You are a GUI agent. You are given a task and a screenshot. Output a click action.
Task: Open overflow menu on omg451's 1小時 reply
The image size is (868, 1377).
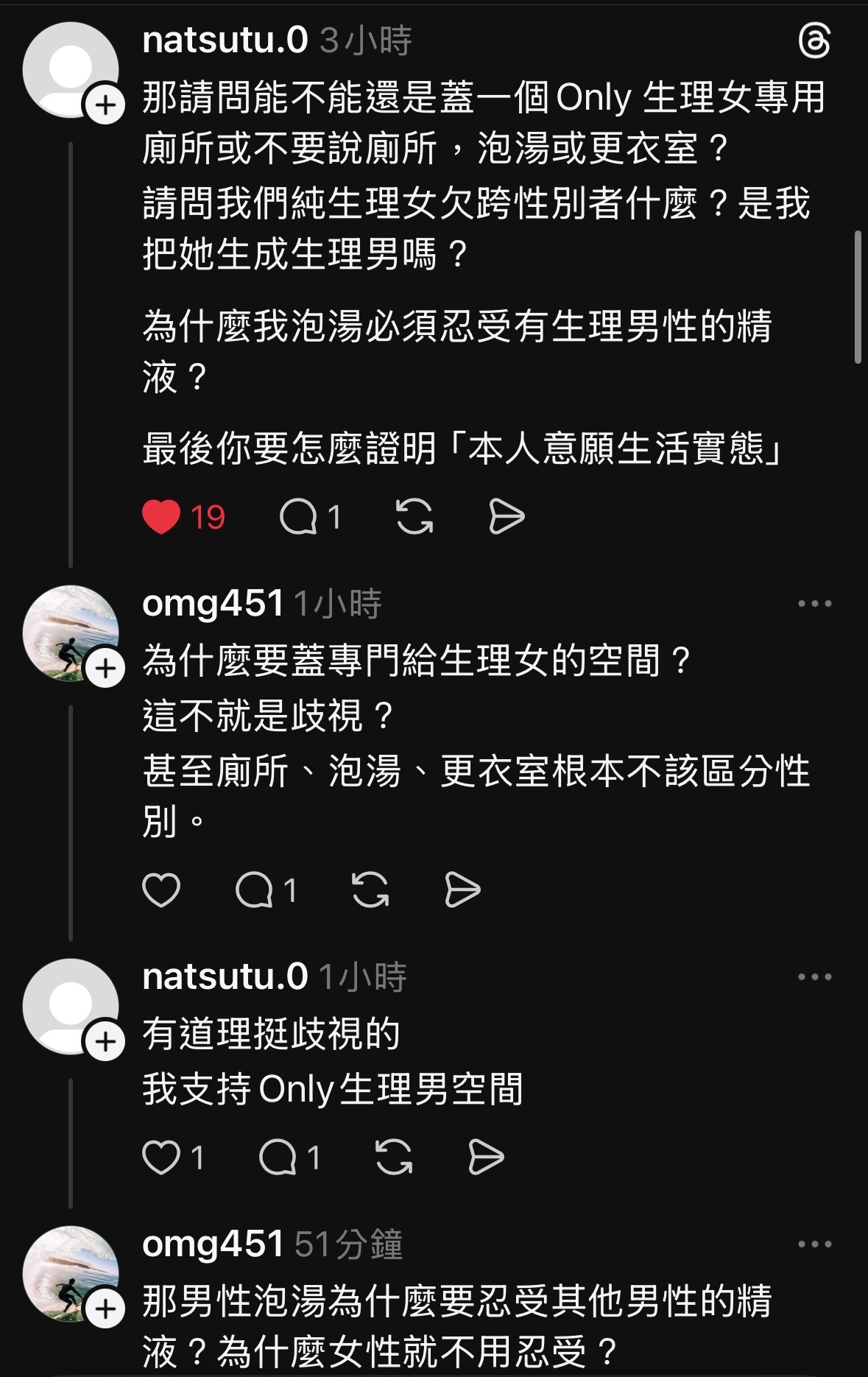pos(814,604)
